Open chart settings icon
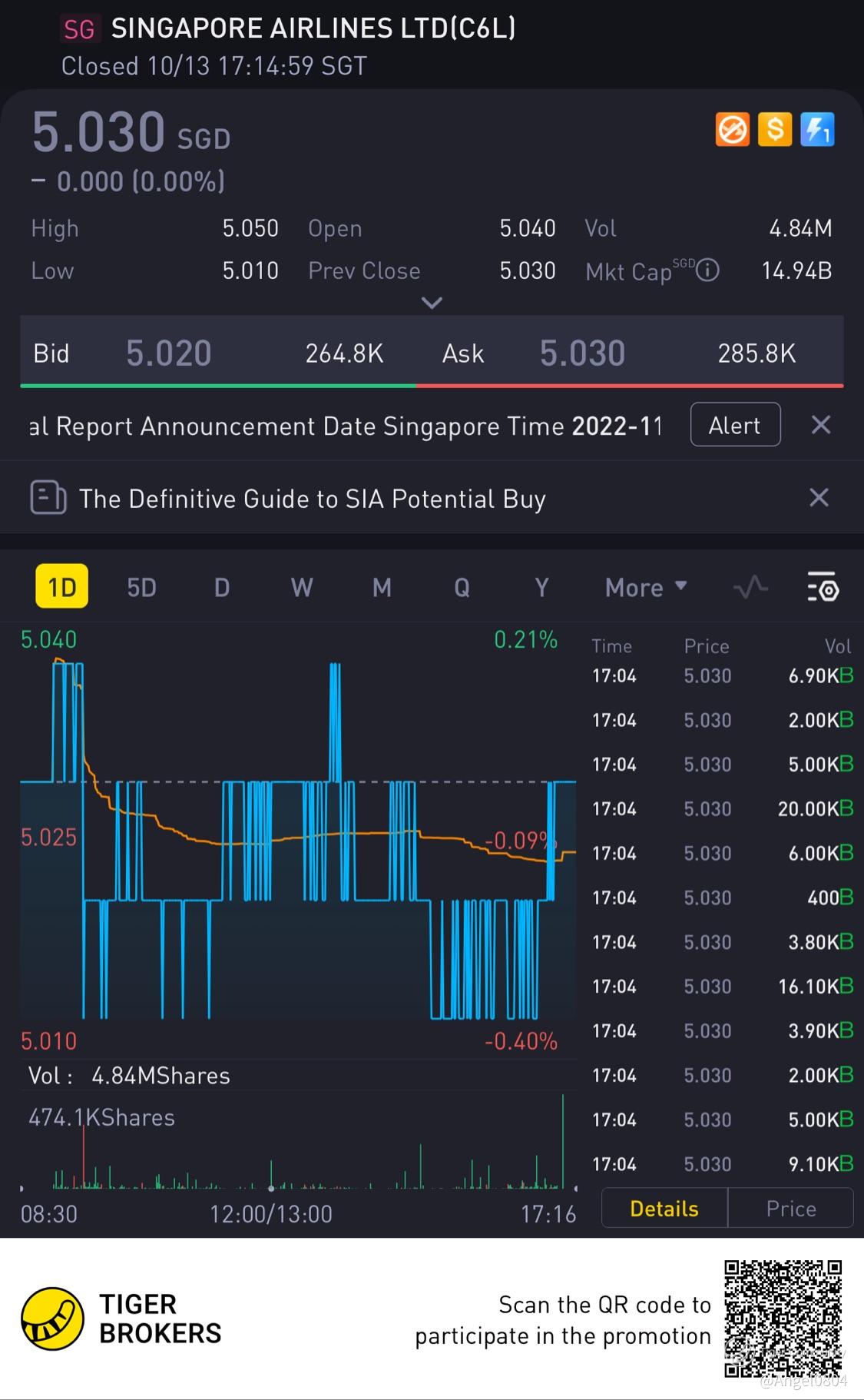The image size is (864, 1400). click(x=823, y=588)
